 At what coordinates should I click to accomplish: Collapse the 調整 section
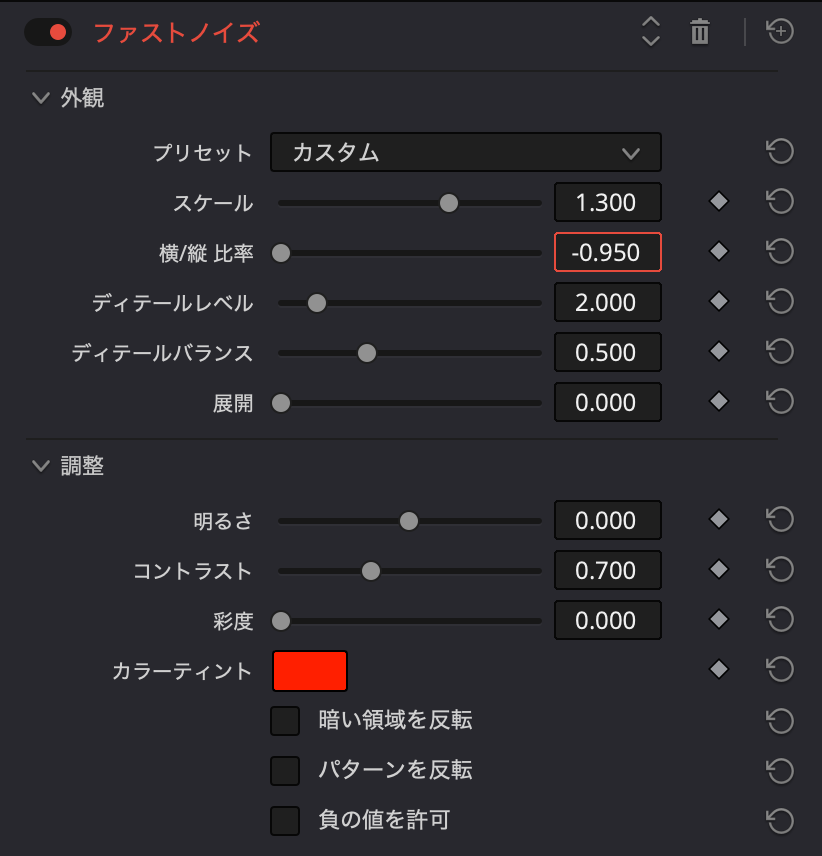click(40, 464)
